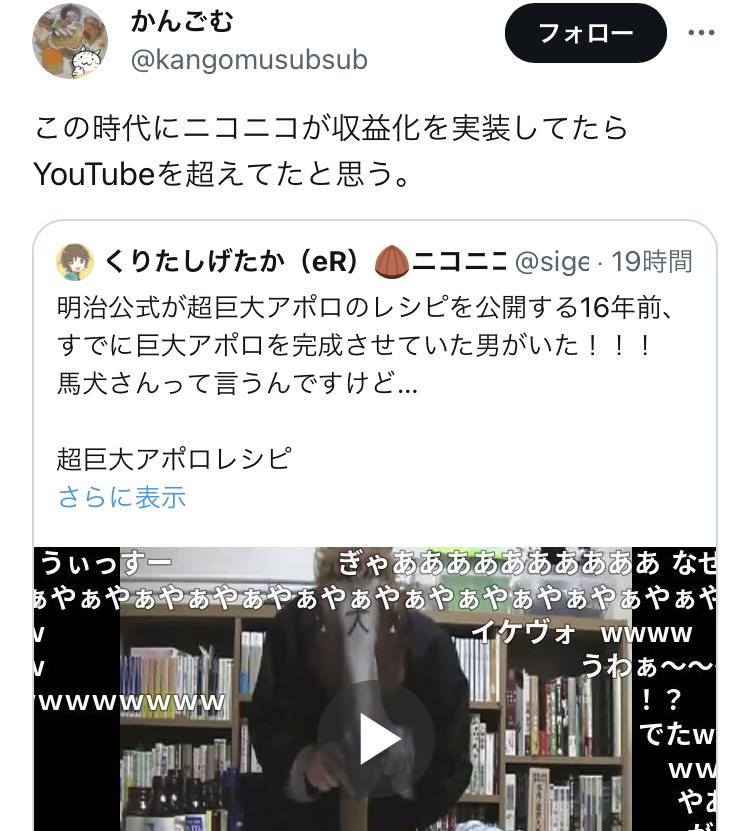Open かんごむ's profile picture
750x831 pixels.
pyautogui.click(x=69, y=41)
